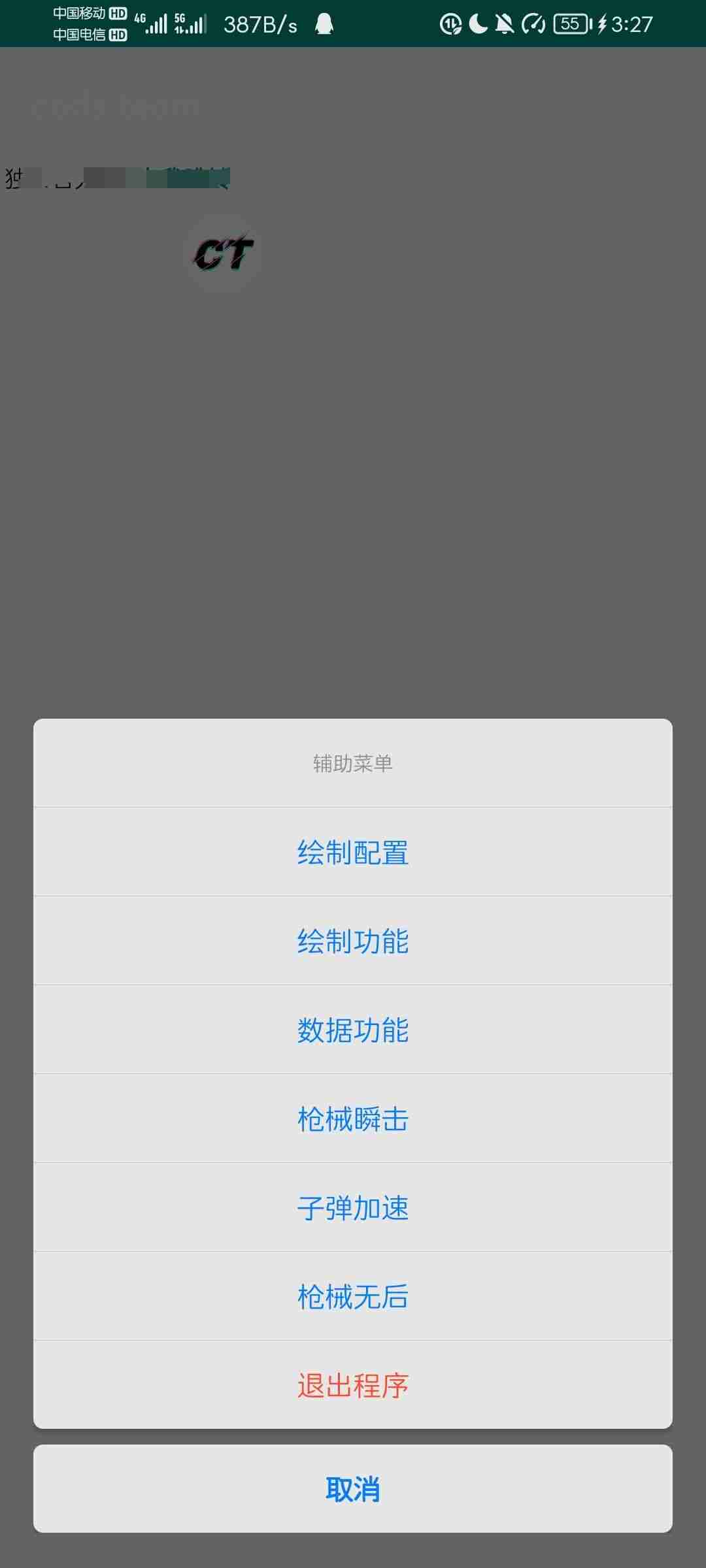
Task: Tap the 枪械瞬击 option
Action: pyautogui.click(x=353, y=1119)
